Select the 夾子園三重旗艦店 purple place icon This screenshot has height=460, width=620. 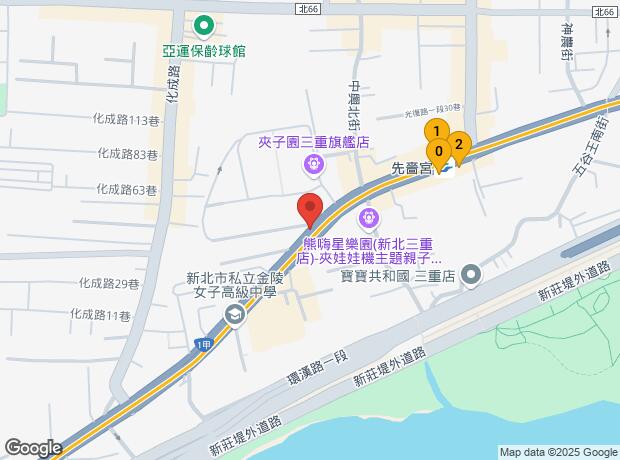[x=315, y=163]
